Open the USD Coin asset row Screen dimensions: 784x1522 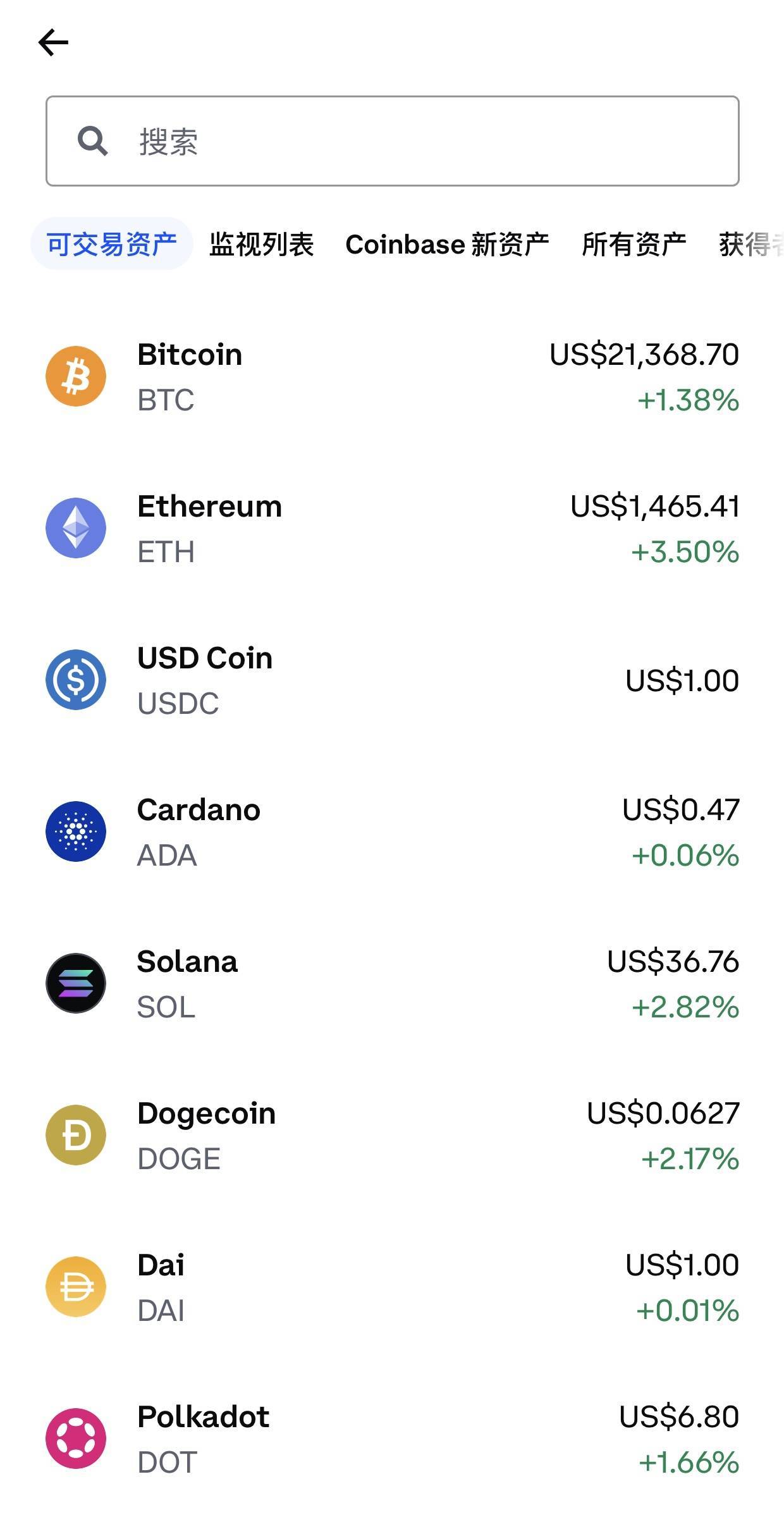pyautogui.click(x=392, y=680)
